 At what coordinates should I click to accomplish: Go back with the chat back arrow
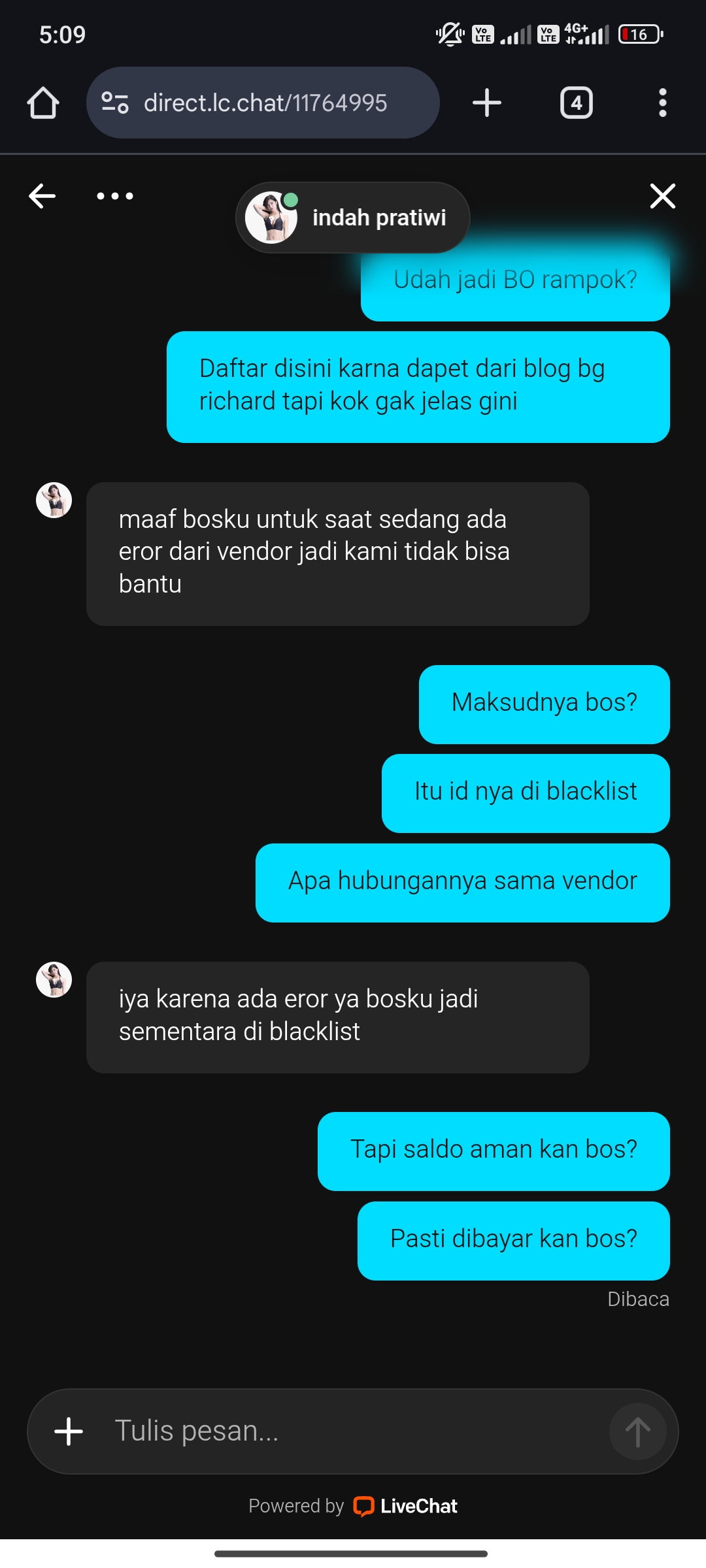pos(42,196)
